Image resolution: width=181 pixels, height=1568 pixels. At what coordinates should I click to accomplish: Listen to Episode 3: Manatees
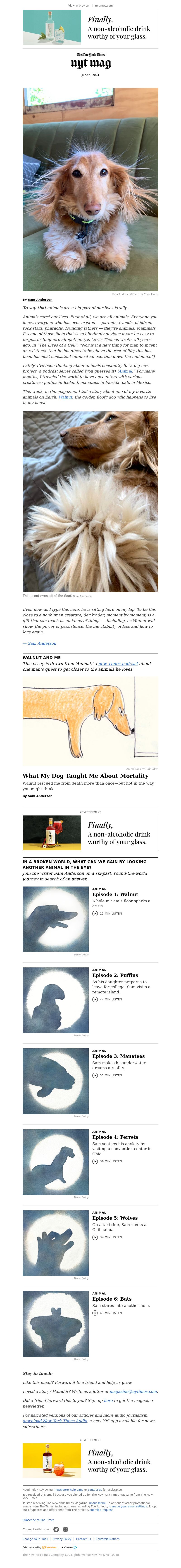(95, 1075)
